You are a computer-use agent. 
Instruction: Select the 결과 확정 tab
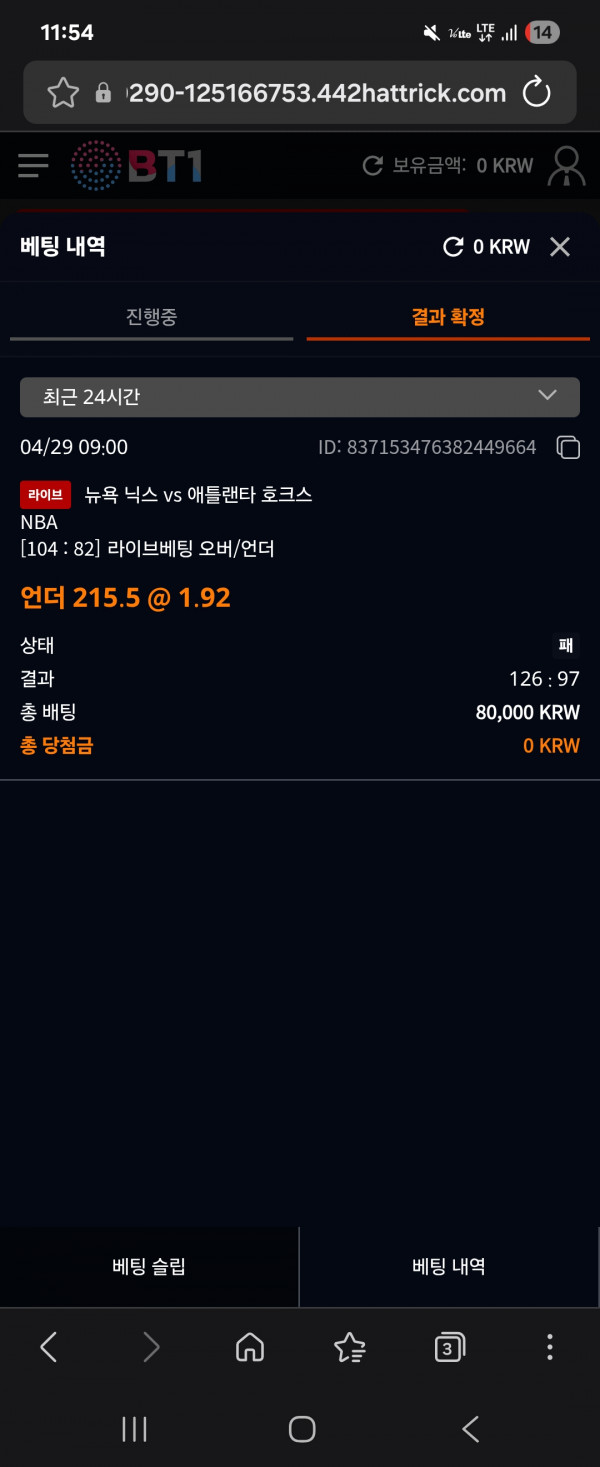coord(448,317)
